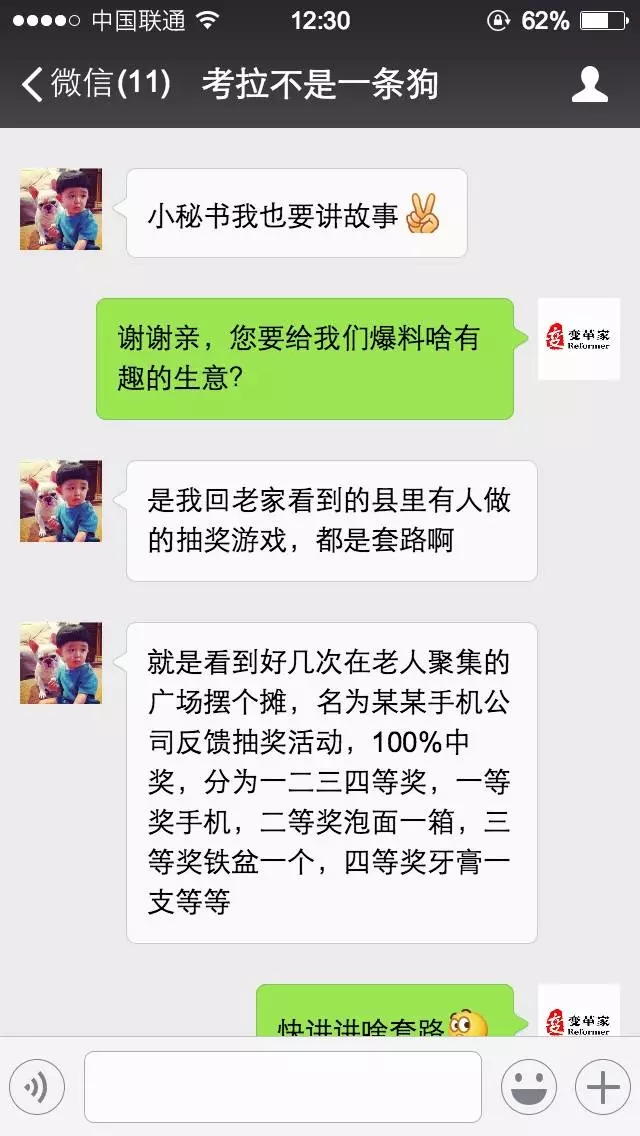640x1136 pixels.
Task: Switch to voice message input
Action: coord(37,1087)
